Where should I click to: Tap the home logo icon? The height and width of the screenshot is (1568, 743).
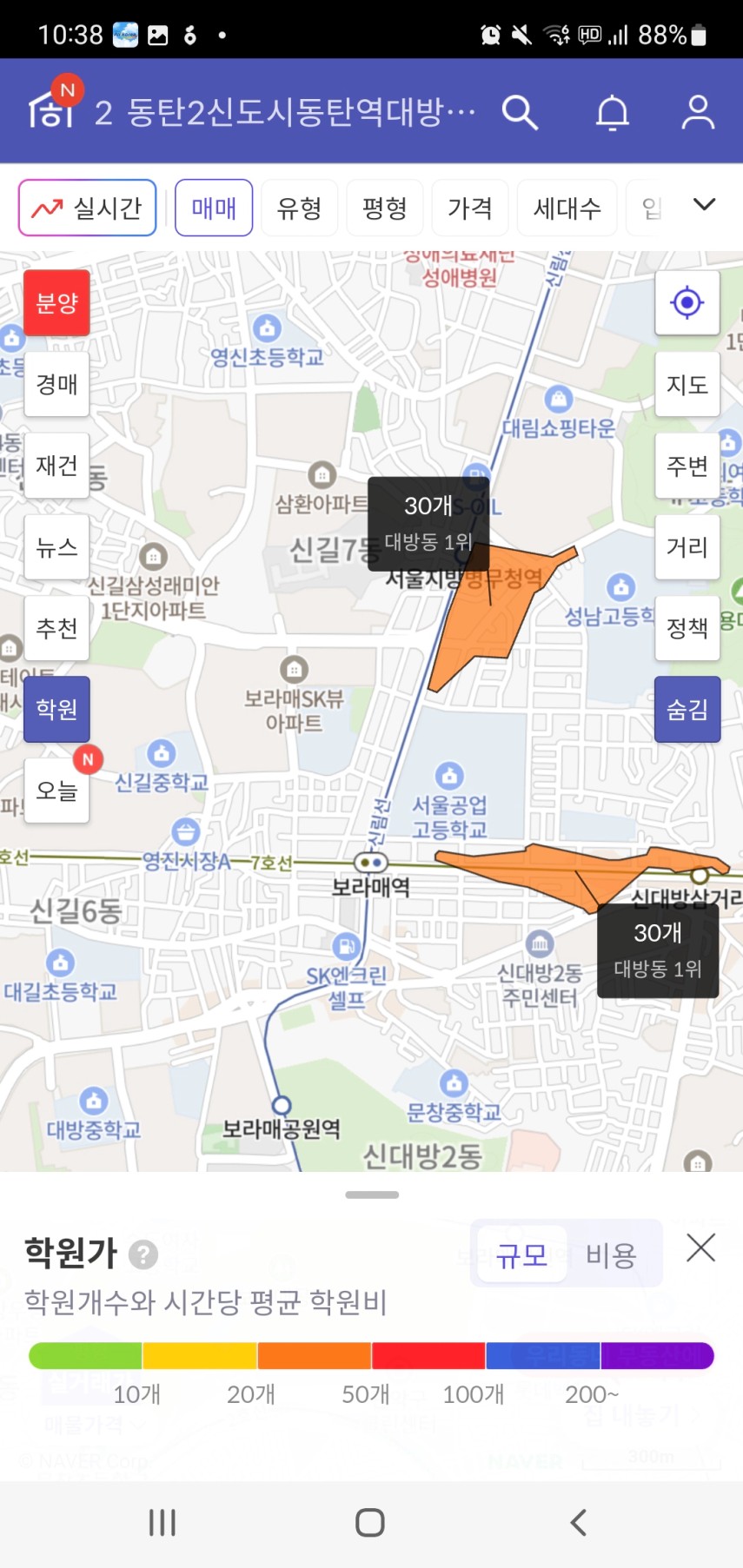50,110
